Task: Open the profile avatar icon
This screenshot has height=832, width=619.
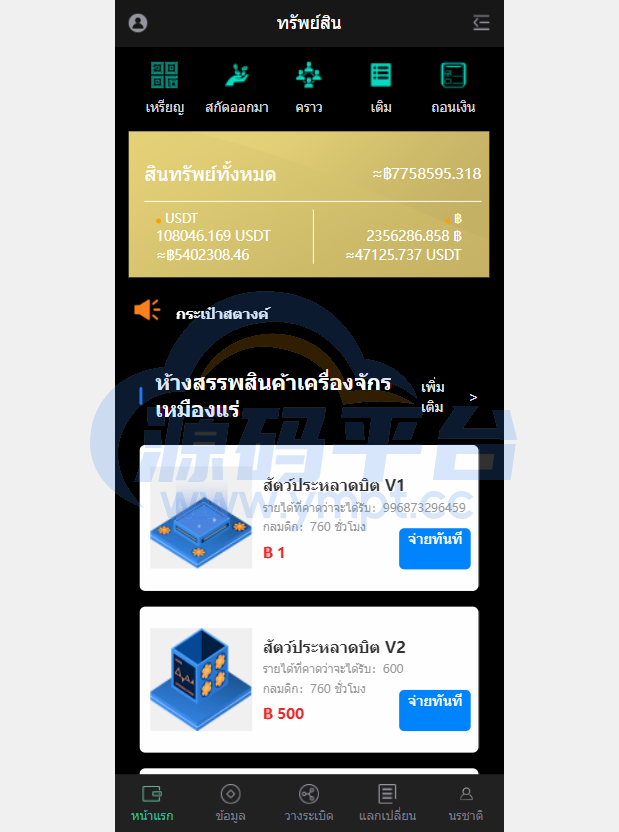Action: (138, 23)
